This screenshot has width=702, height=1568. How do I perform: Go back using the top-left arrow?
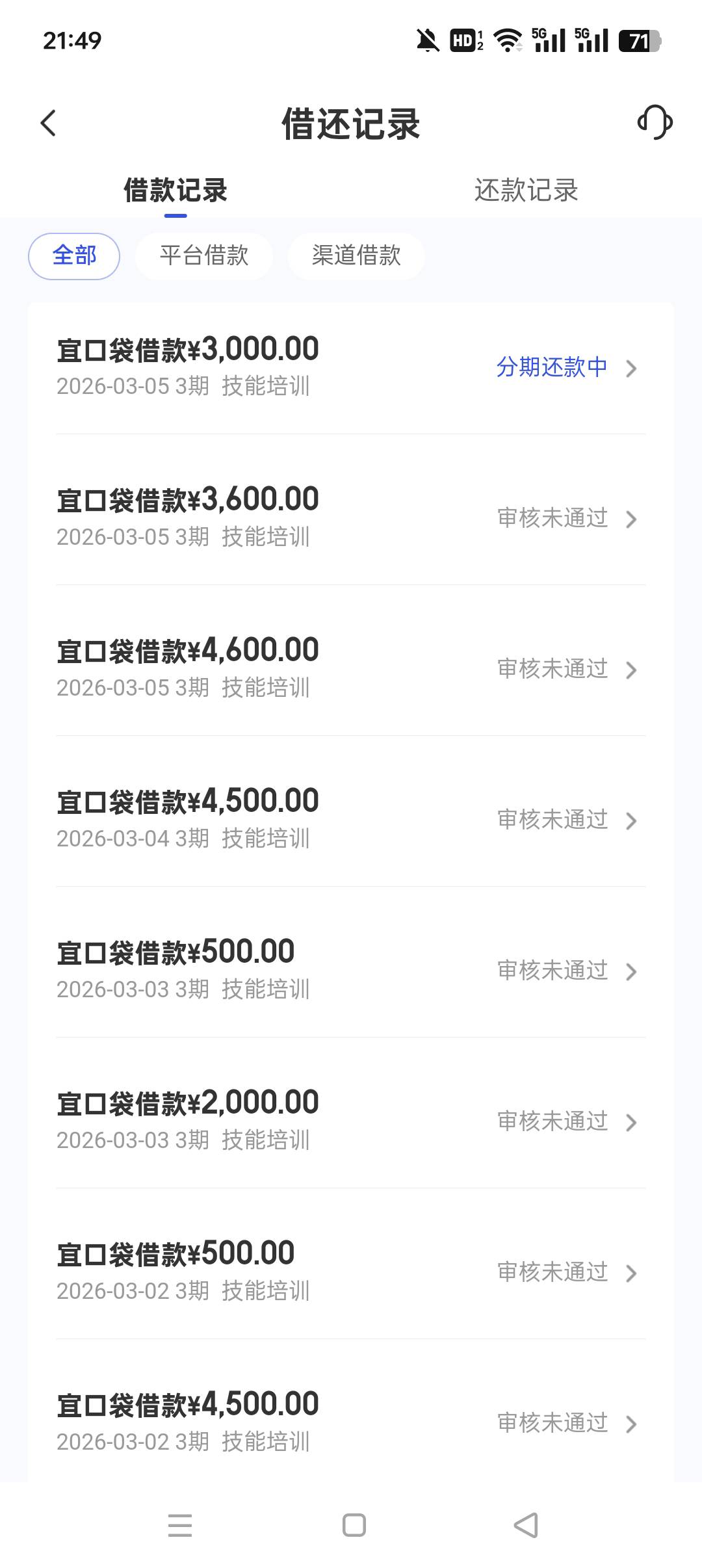[48, 123]
